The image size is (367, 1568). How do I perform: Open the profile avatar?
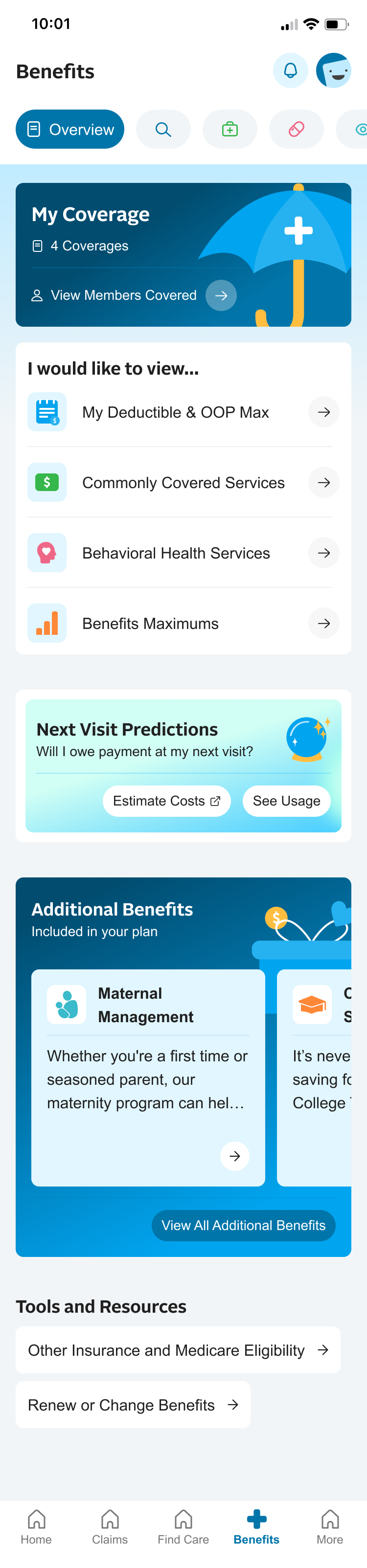(x=333, y=70)
